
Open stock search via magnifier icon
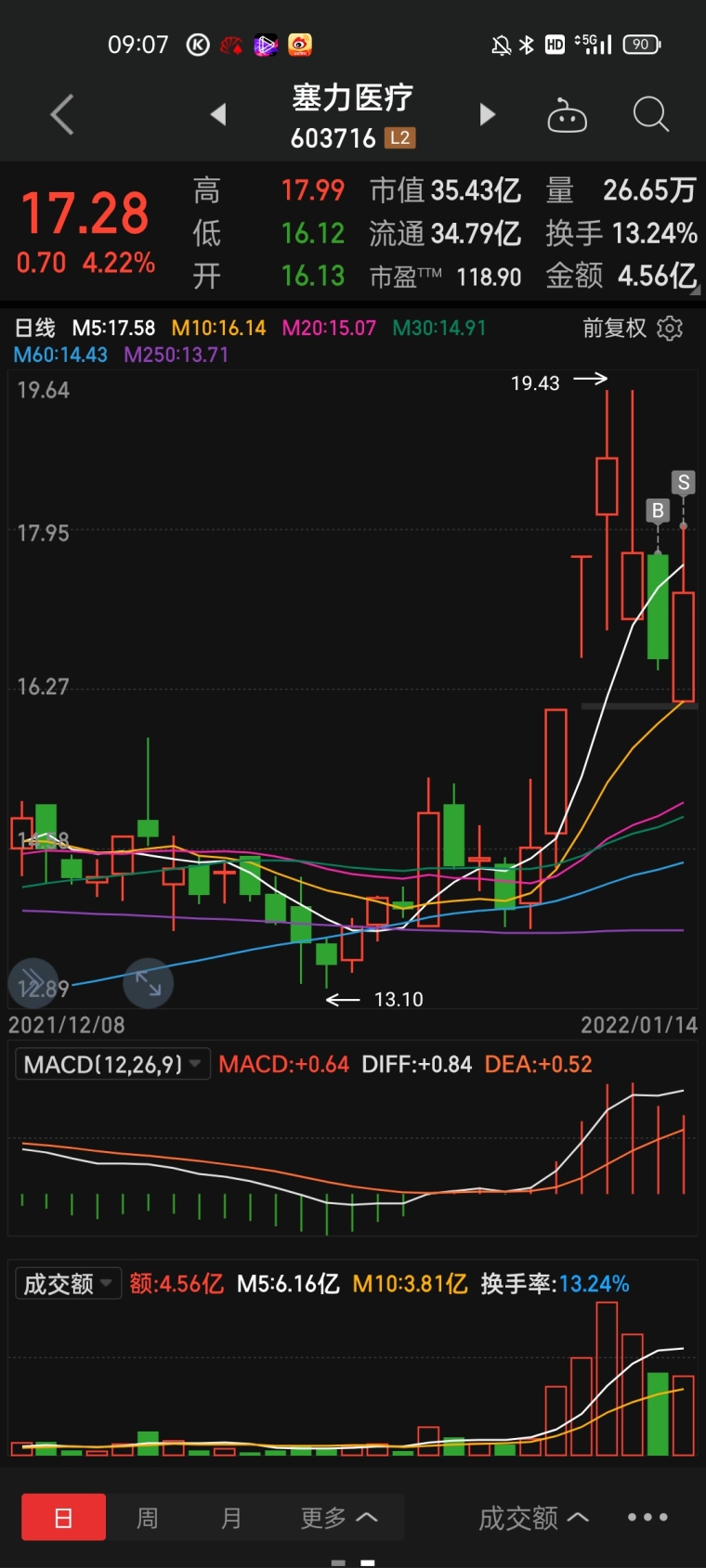click(650, 113)
